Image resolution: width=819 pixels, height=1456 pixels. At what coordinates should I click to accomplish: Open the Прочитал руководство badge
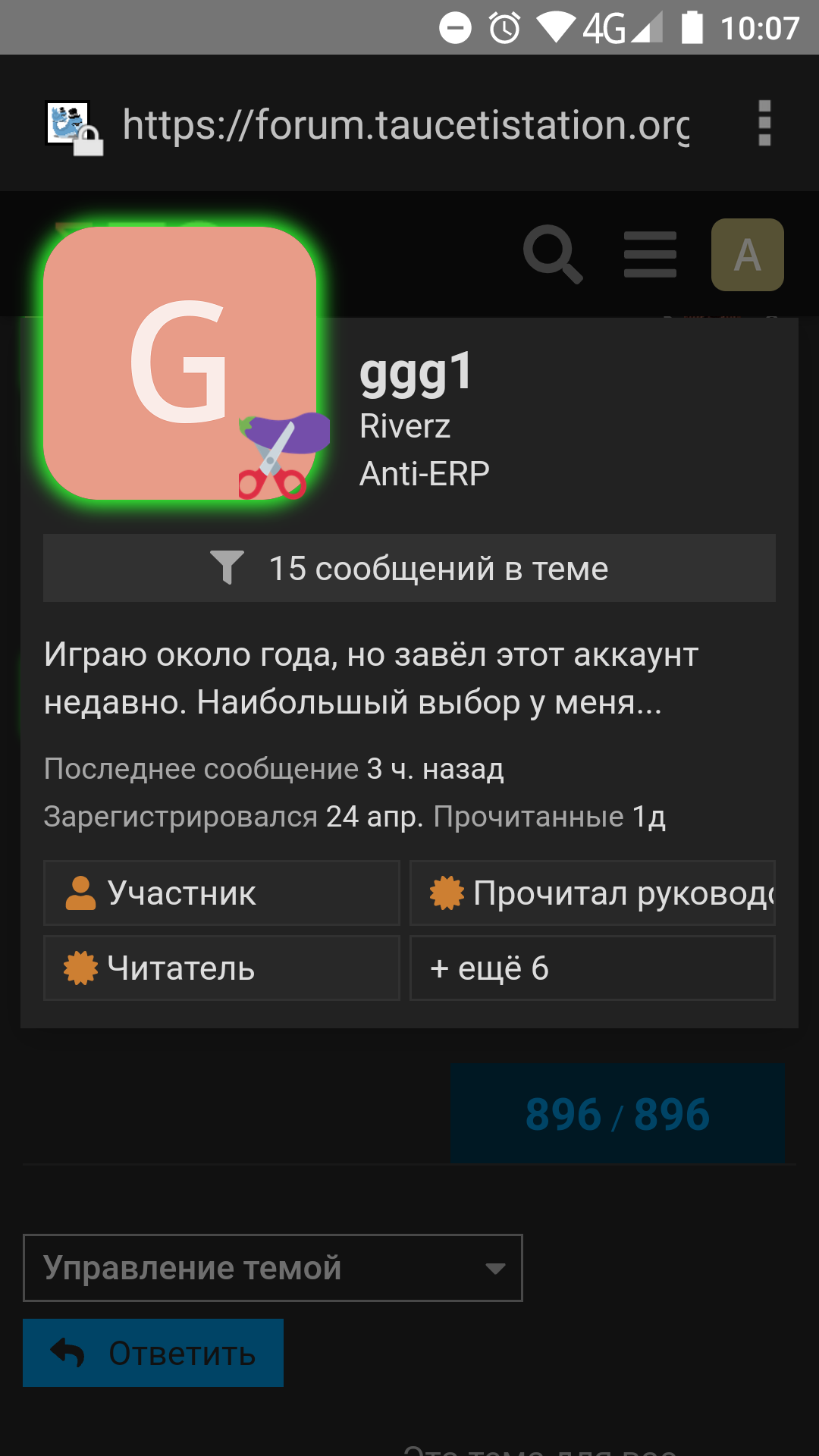(592, 893)
